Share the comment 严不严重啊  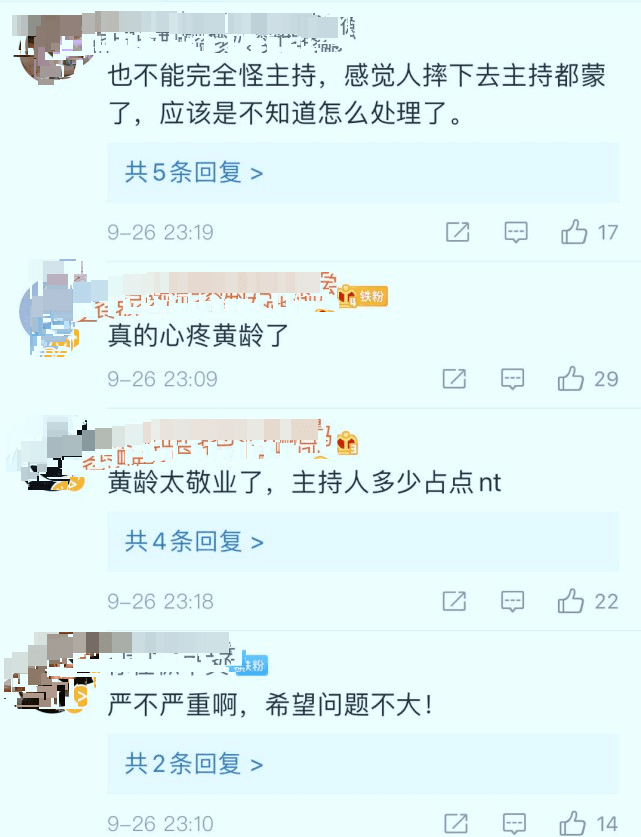pos(454,824)
